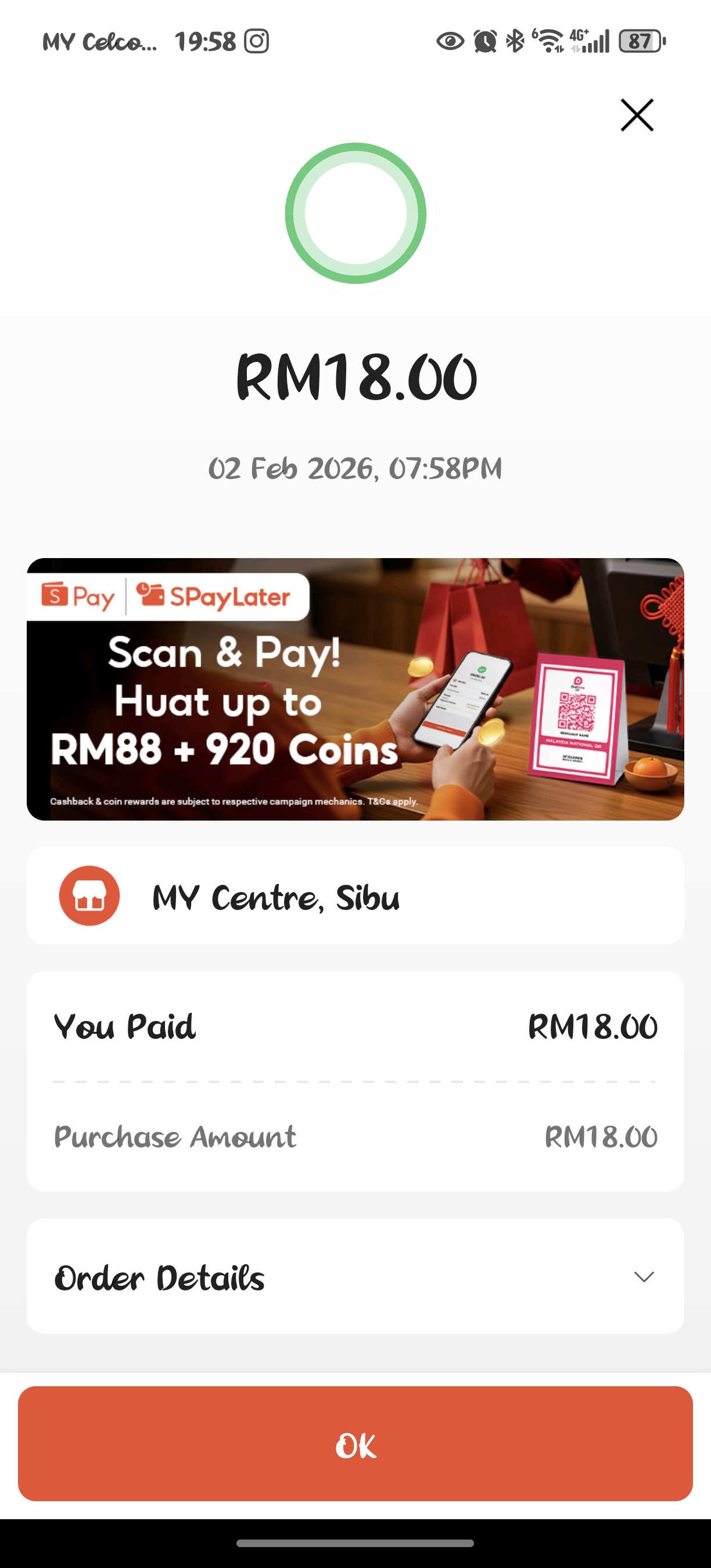The image size is (711, 1568).
Task: Open the Scan & Pay promo banner
Action: click(355, 689)
